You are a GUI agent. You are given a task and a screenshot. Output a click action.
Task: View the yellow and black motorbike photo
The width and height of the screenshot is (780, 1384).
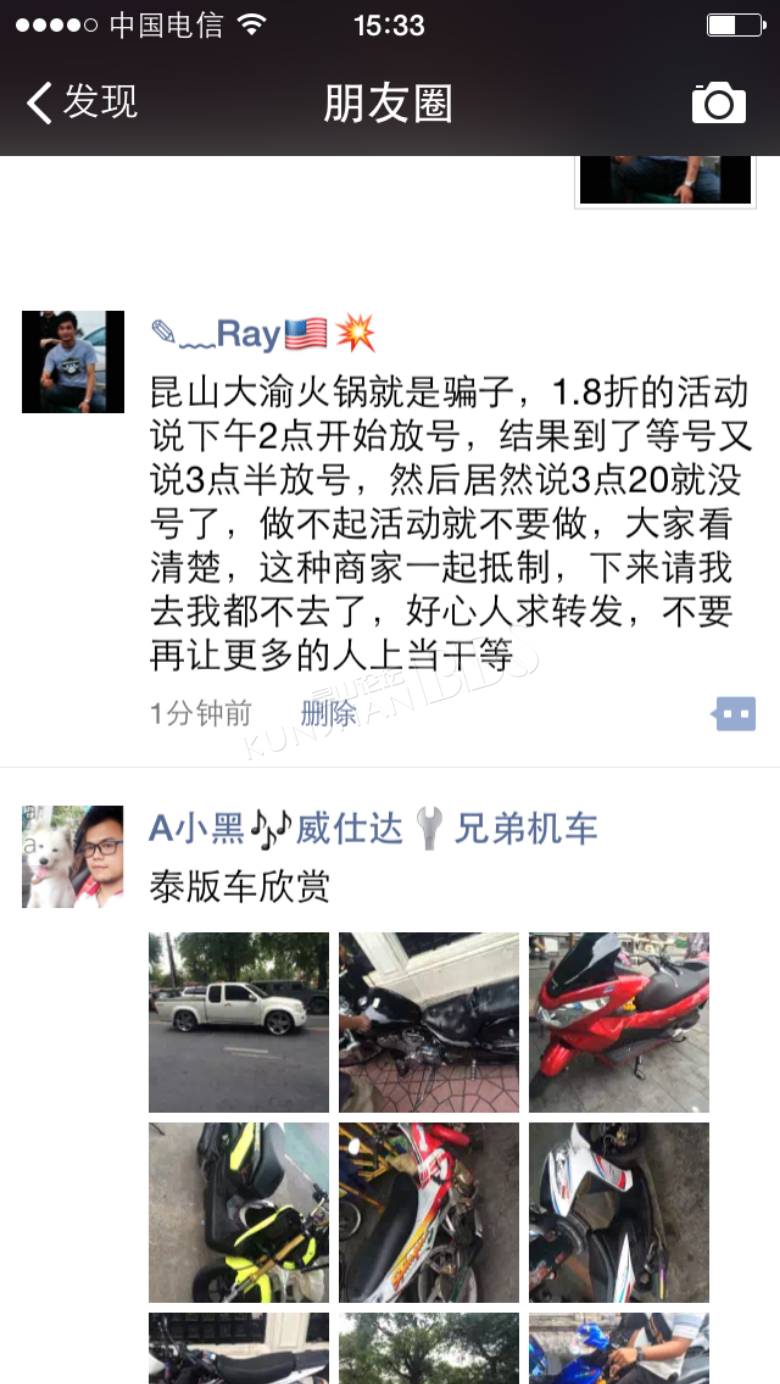coord(239,1212)
